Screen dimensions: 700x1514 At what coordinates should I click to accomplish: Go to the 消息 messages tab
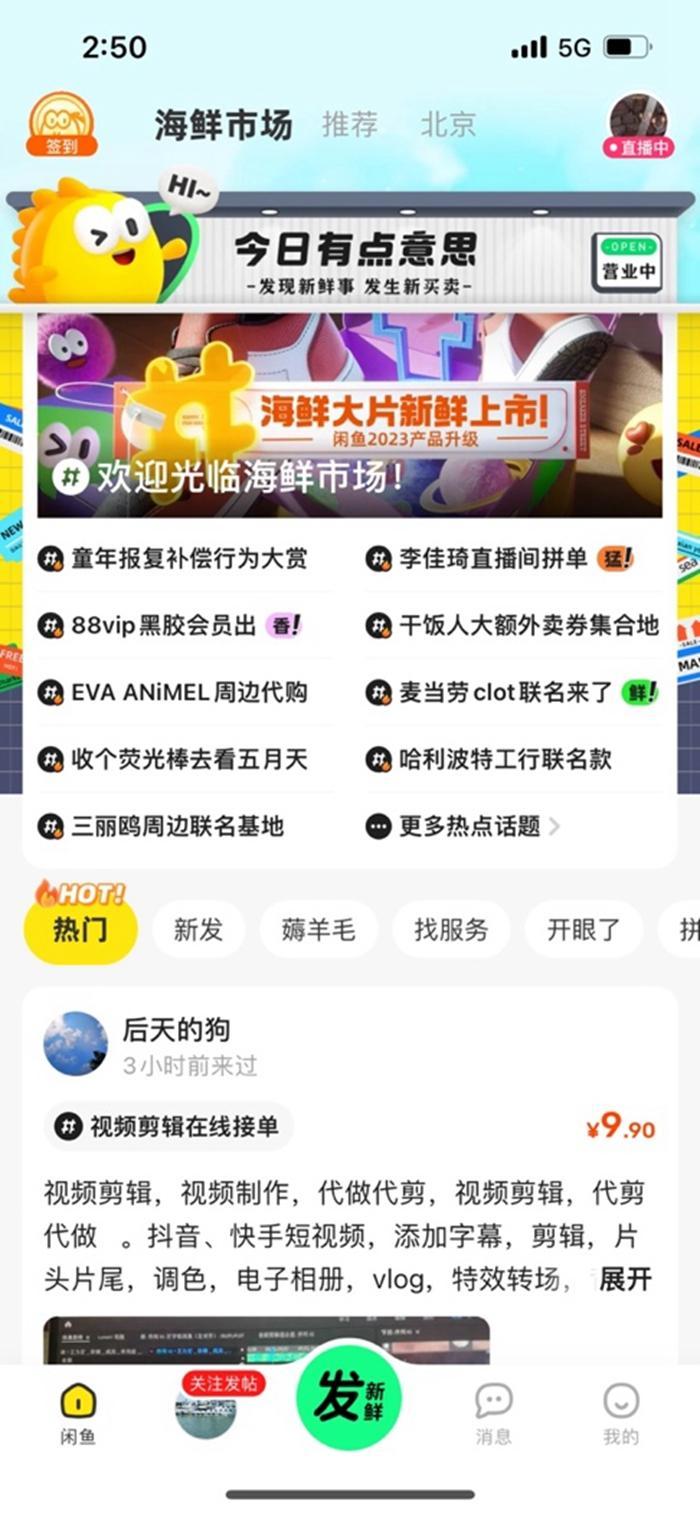click(493, 1413)
